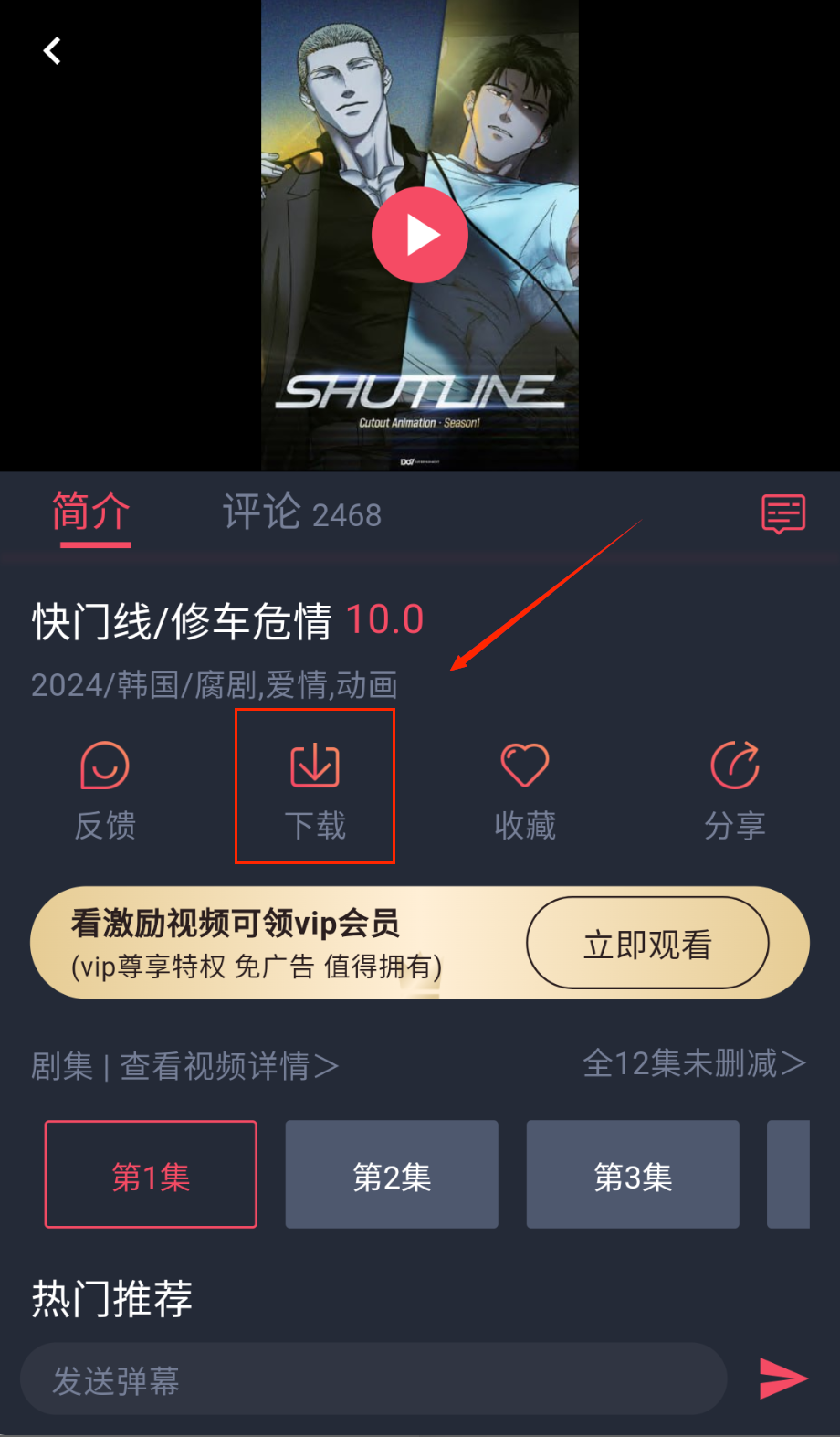Send the danmaku with the arrow icon
Image resolution: width=840 pixels, height=1437 pixels.
783,1379
